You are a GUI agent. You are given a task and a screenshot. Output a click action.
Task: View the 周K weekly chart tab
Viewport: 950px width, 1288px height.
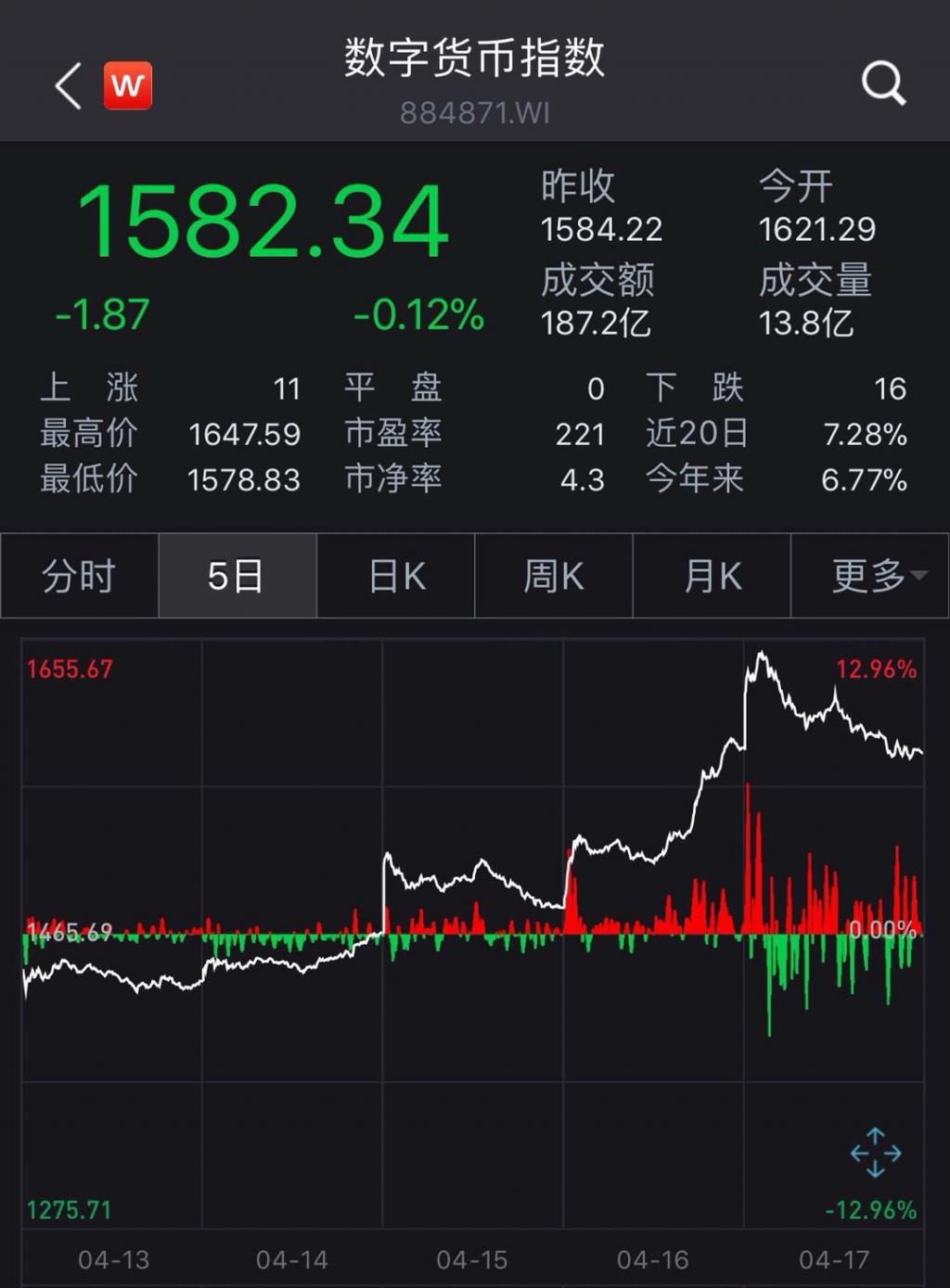tap(554, 576)
